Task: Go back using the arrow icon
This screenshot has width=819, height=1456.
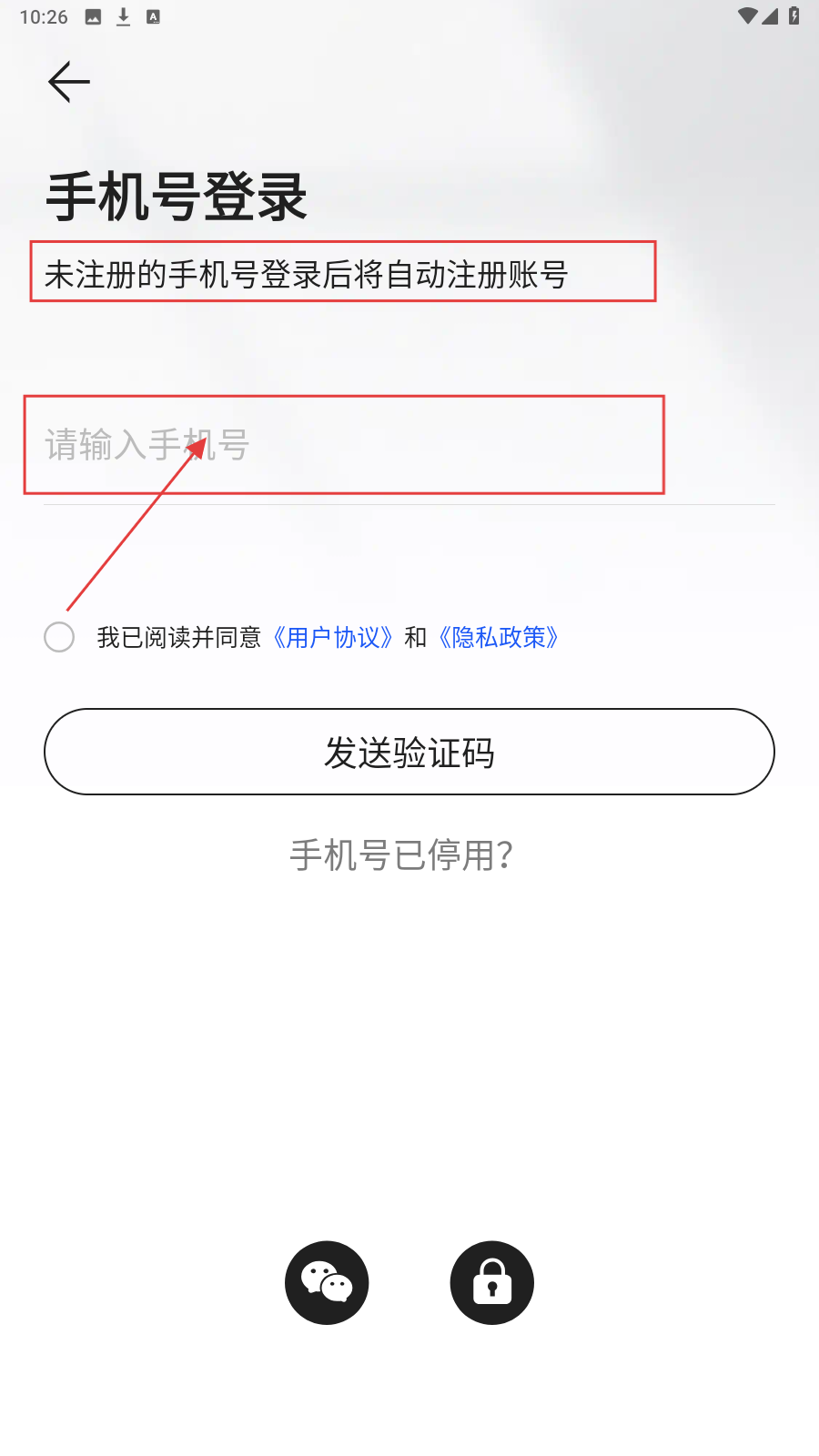Action: pyautogui.click(x=69, y=83)
